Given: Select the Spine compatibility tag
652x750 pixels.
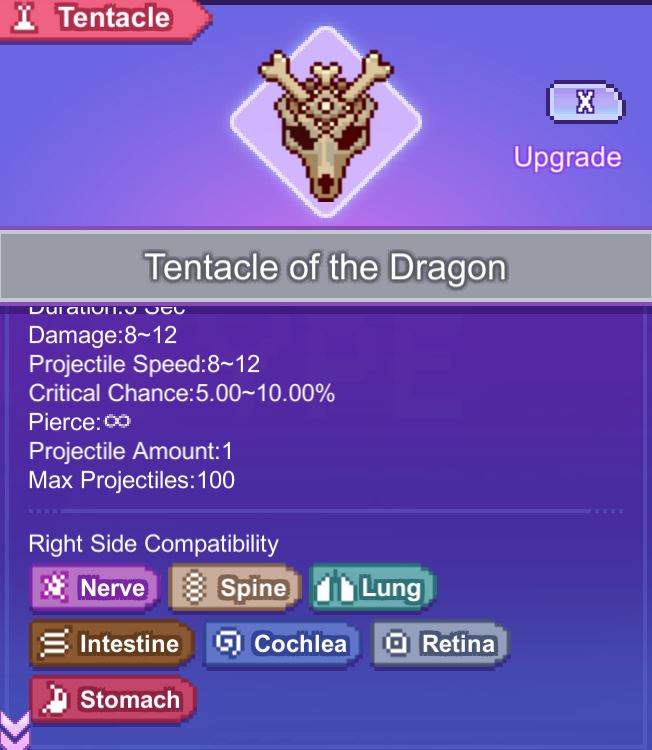Looking at the screenshot, I should coord(235,588).
